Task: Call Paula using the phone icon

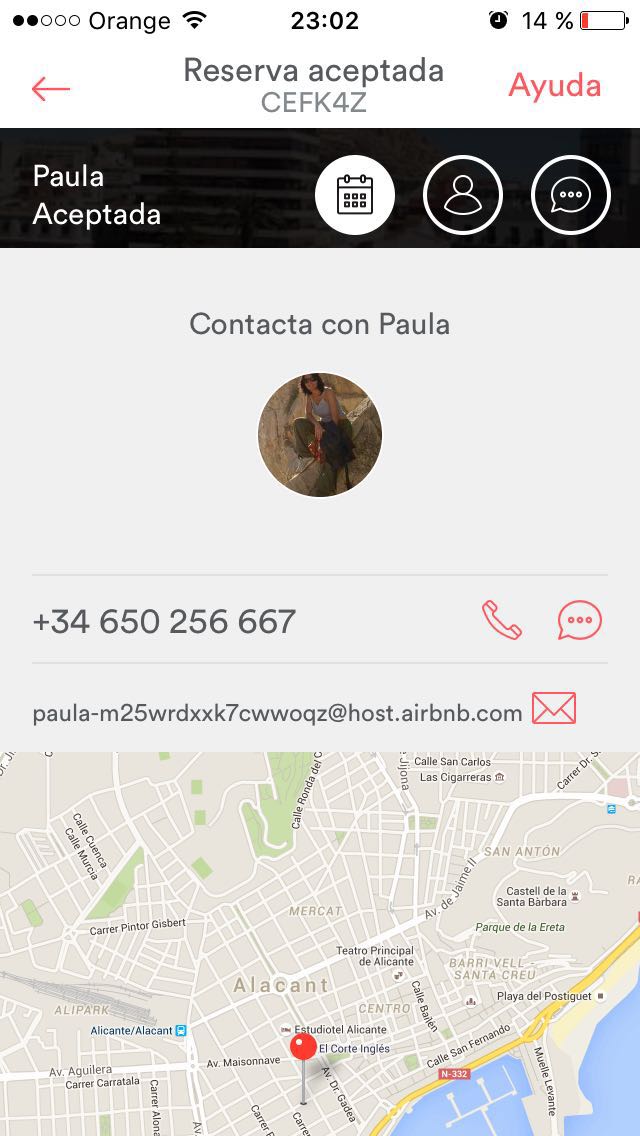Action: tap(502, 621)
